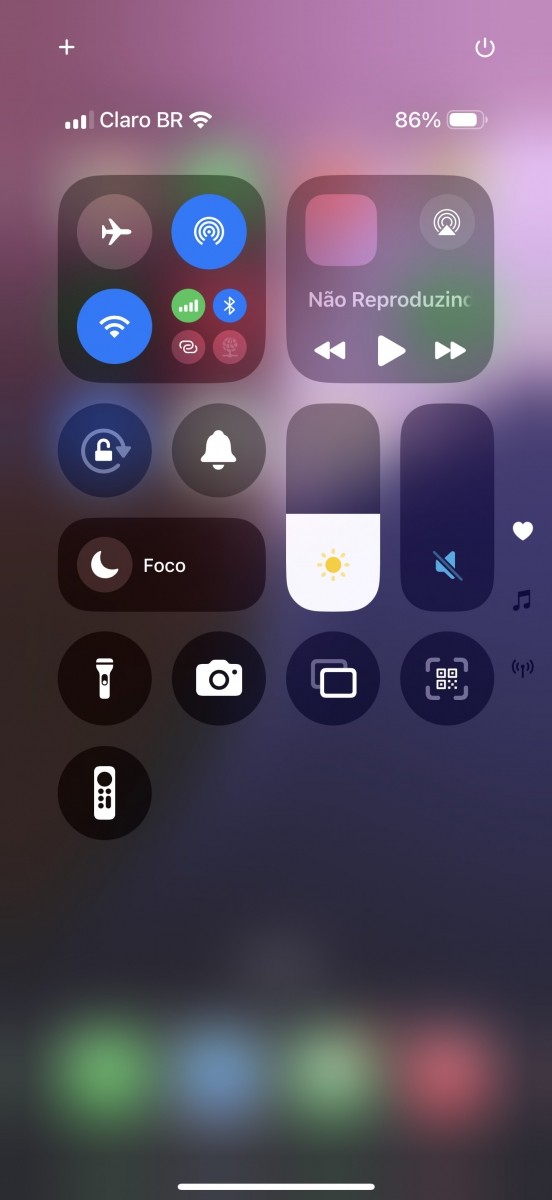The image size is (552, 1200).
Task: Skip to the next track
Action: (451, 350)
